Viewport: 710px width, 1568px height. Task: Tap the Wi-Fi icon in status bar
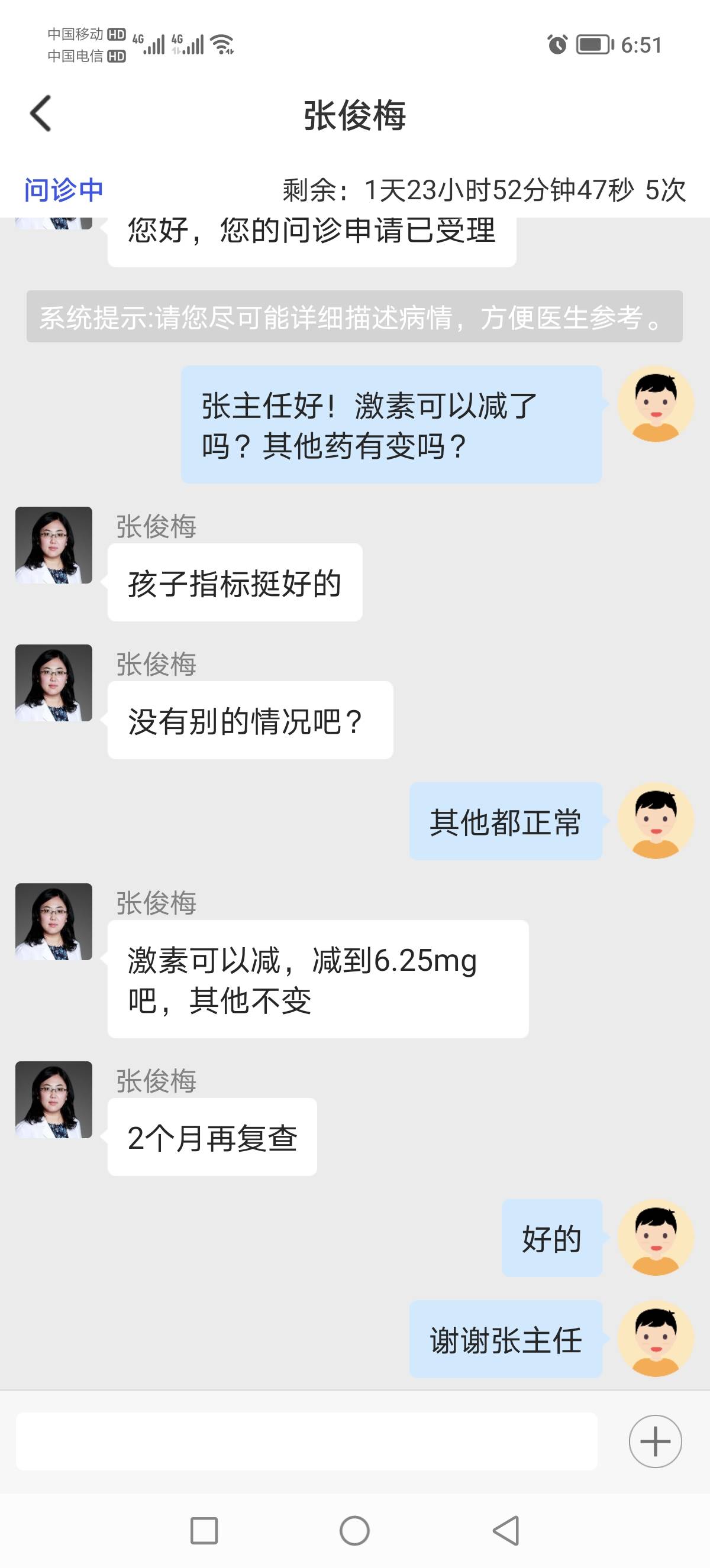point(221,43)
